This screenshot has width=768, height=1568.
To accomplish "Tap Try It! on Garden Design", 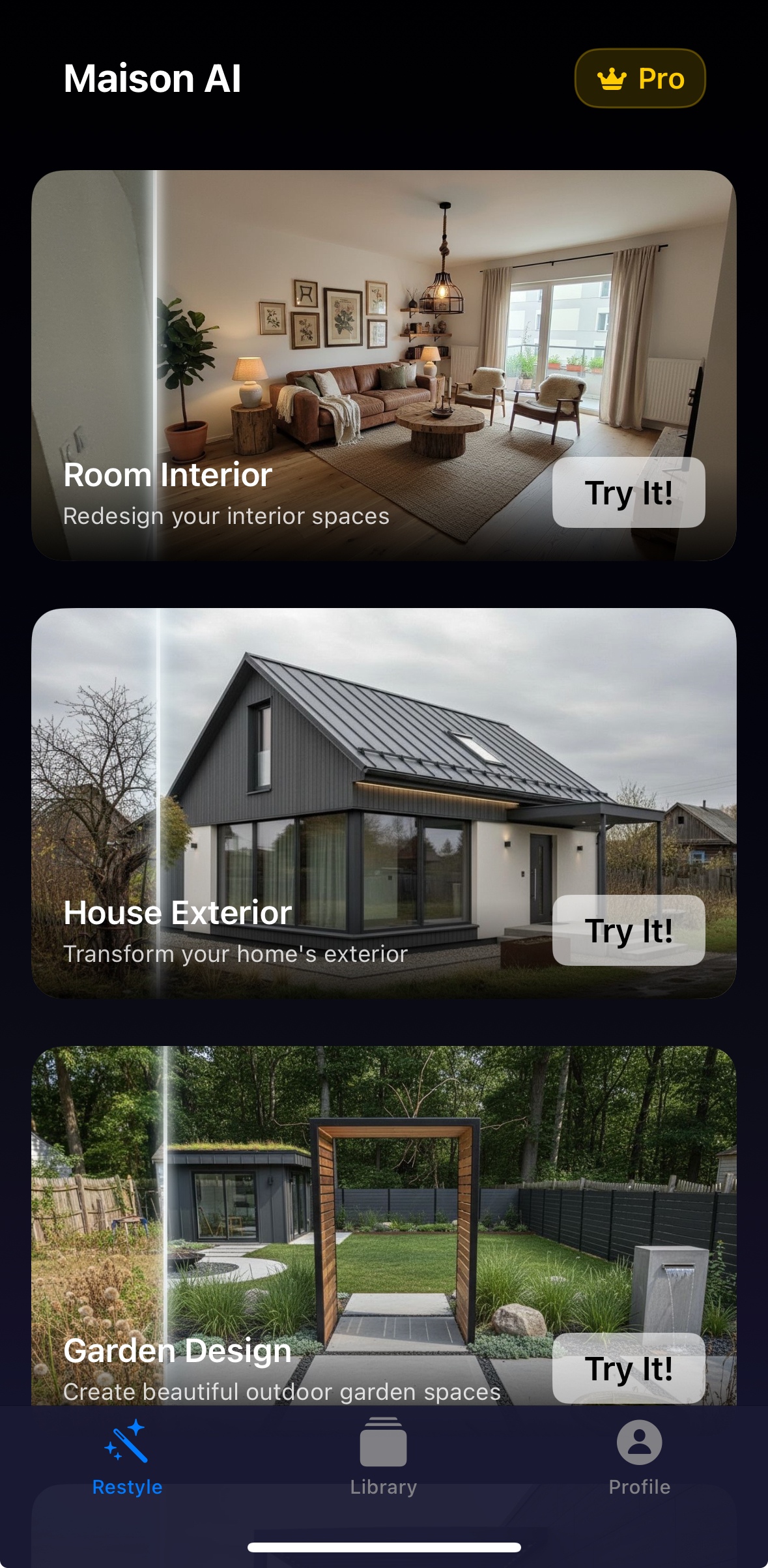I will pos(628,1368).
